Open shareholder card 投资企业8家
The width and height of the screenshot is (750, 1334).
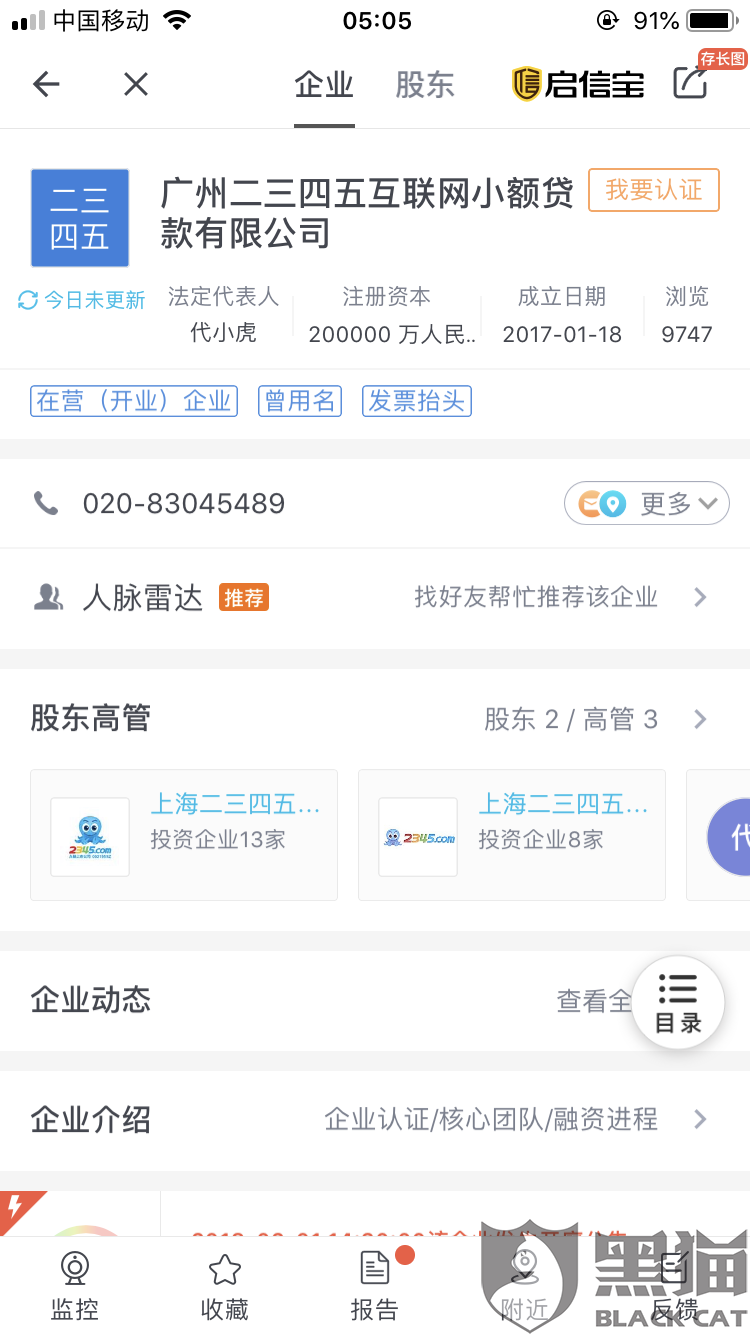pos(511,835)
